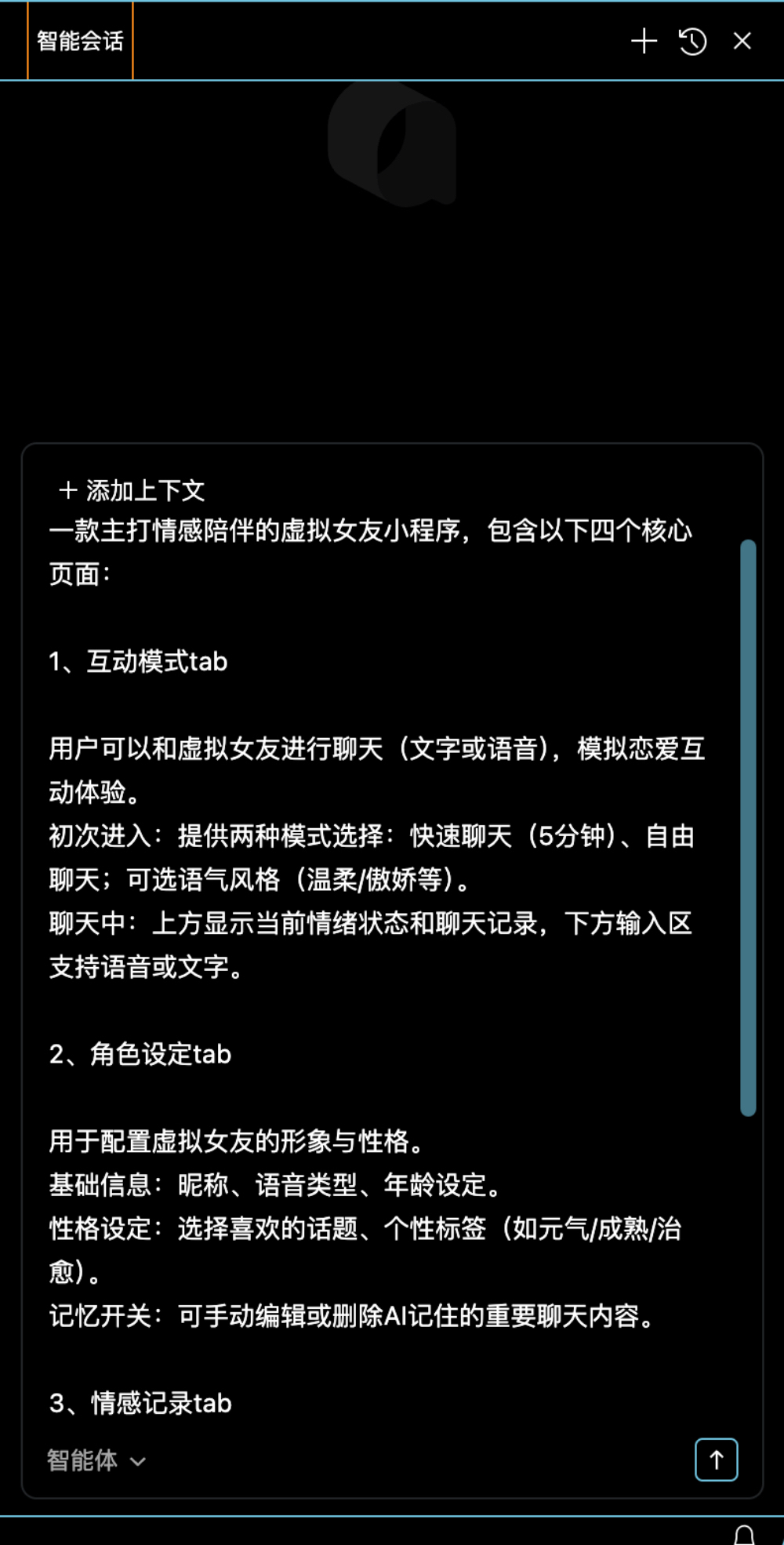Image resolution: width=784 pixels, height=1545 pixels.
Task: Expand the agent picker with its chevron
Action: click(140, 1461)
